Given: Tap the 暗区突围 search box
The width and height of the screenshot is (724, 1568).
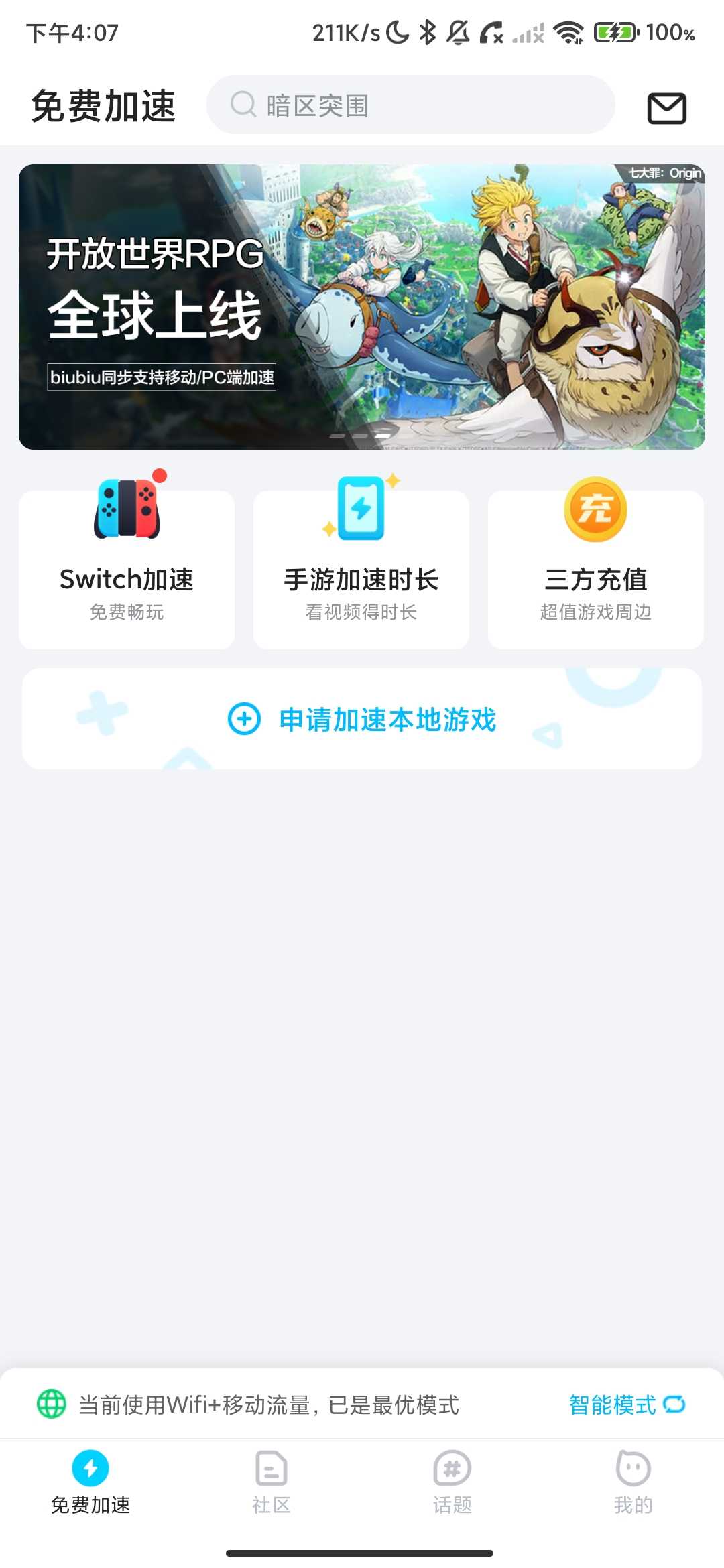Looking at the screenshot, I should click(x=410, y=105).
